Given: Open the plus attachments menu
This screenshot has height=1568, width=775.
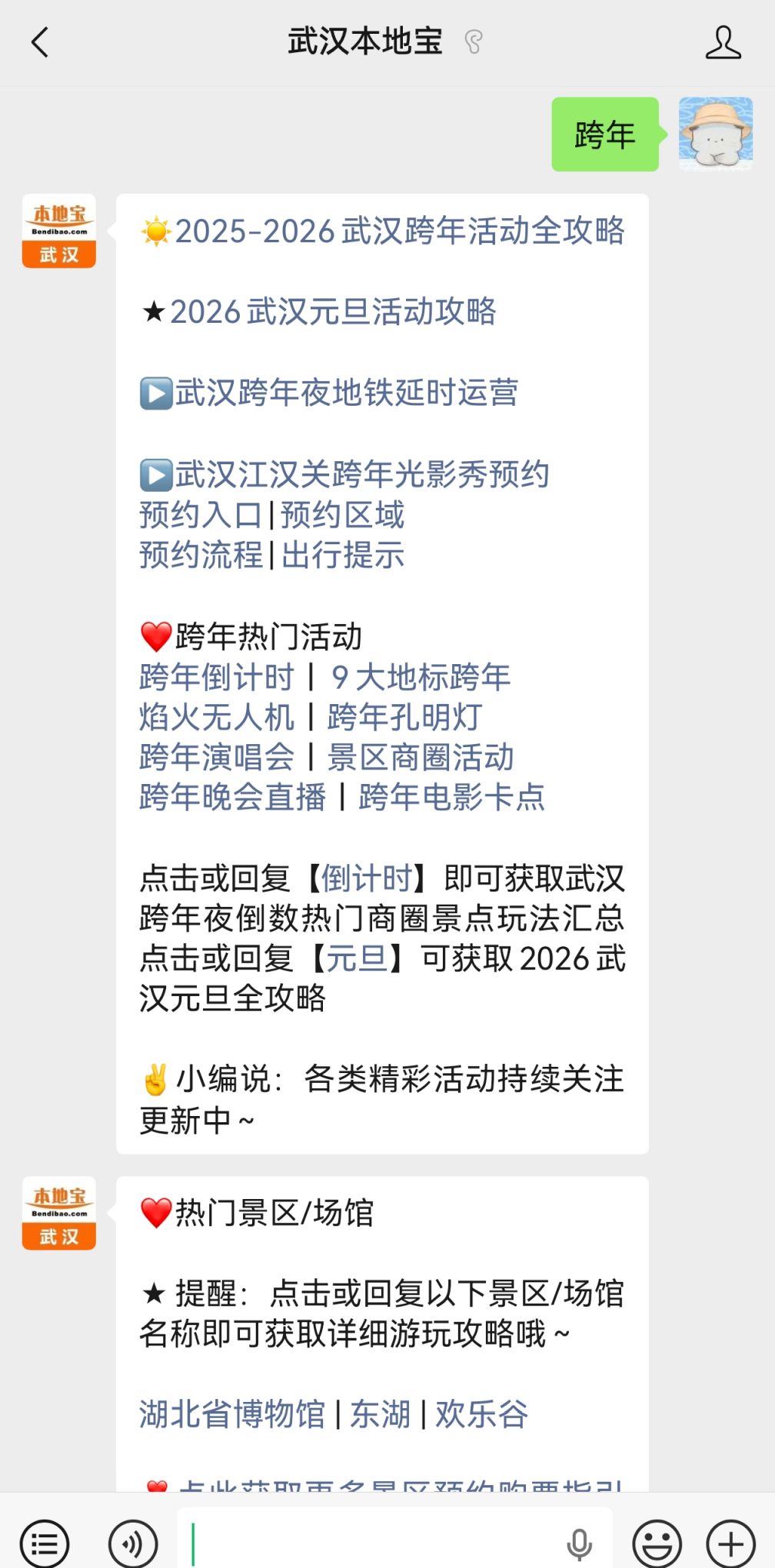Looking at the screenshot, I should (x=730, y=1543).
